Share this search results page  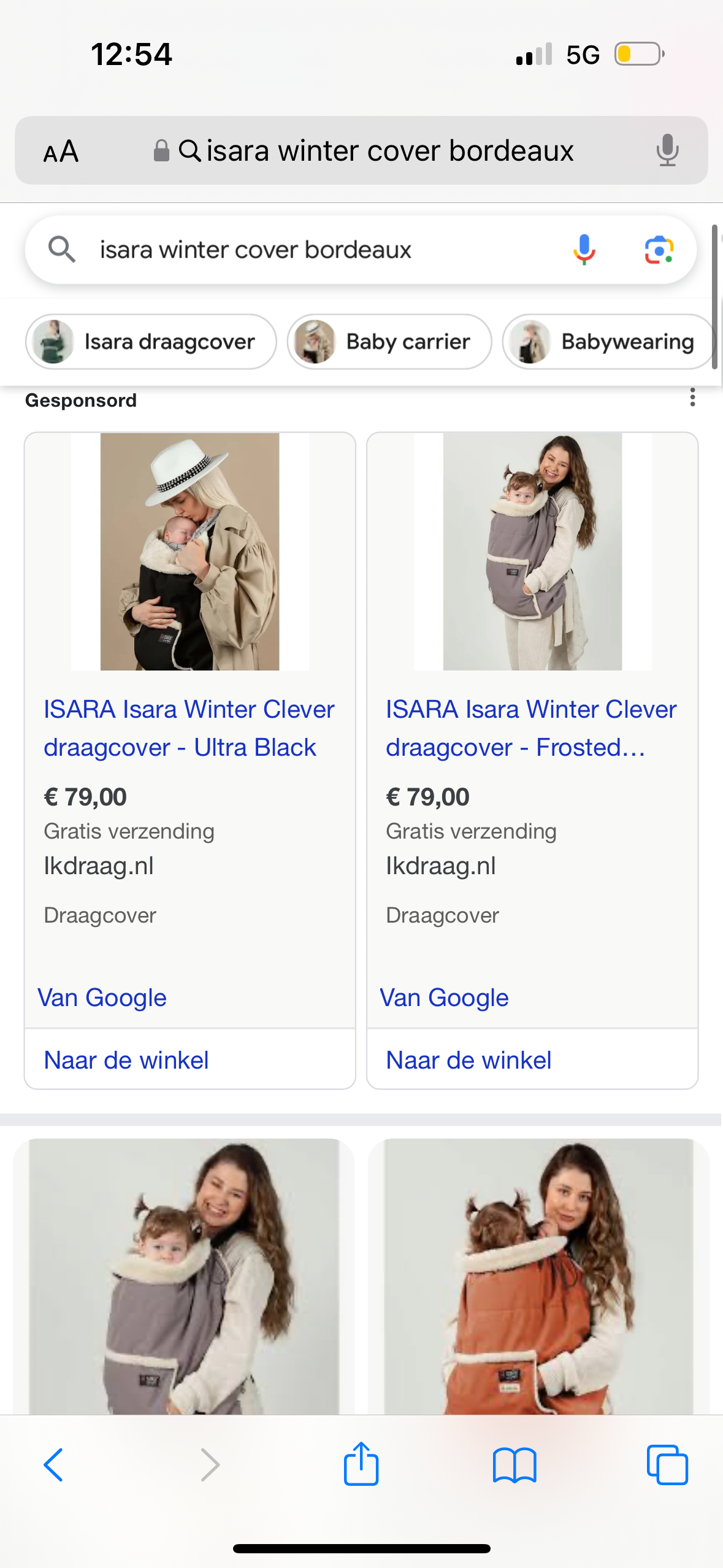361,1464
